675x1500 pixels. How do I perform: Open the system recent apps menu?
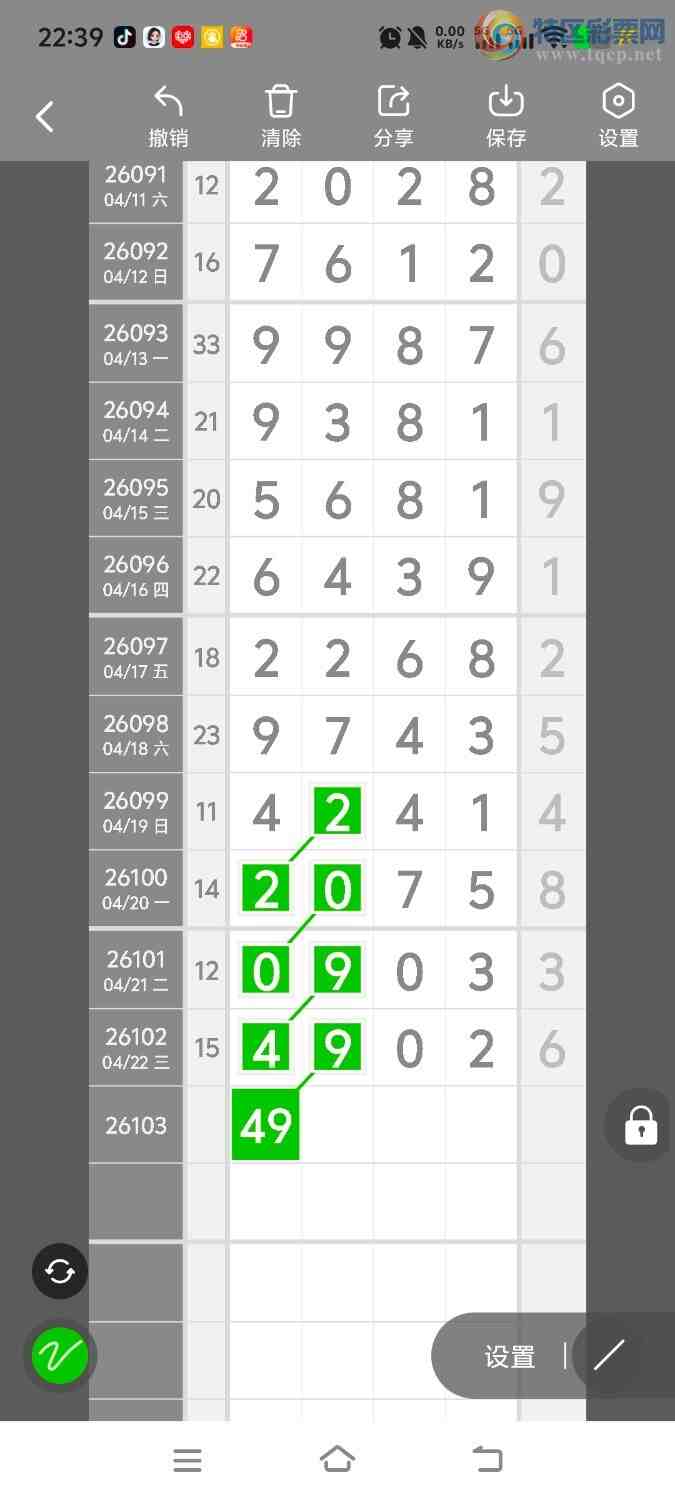coord(187,1460)
